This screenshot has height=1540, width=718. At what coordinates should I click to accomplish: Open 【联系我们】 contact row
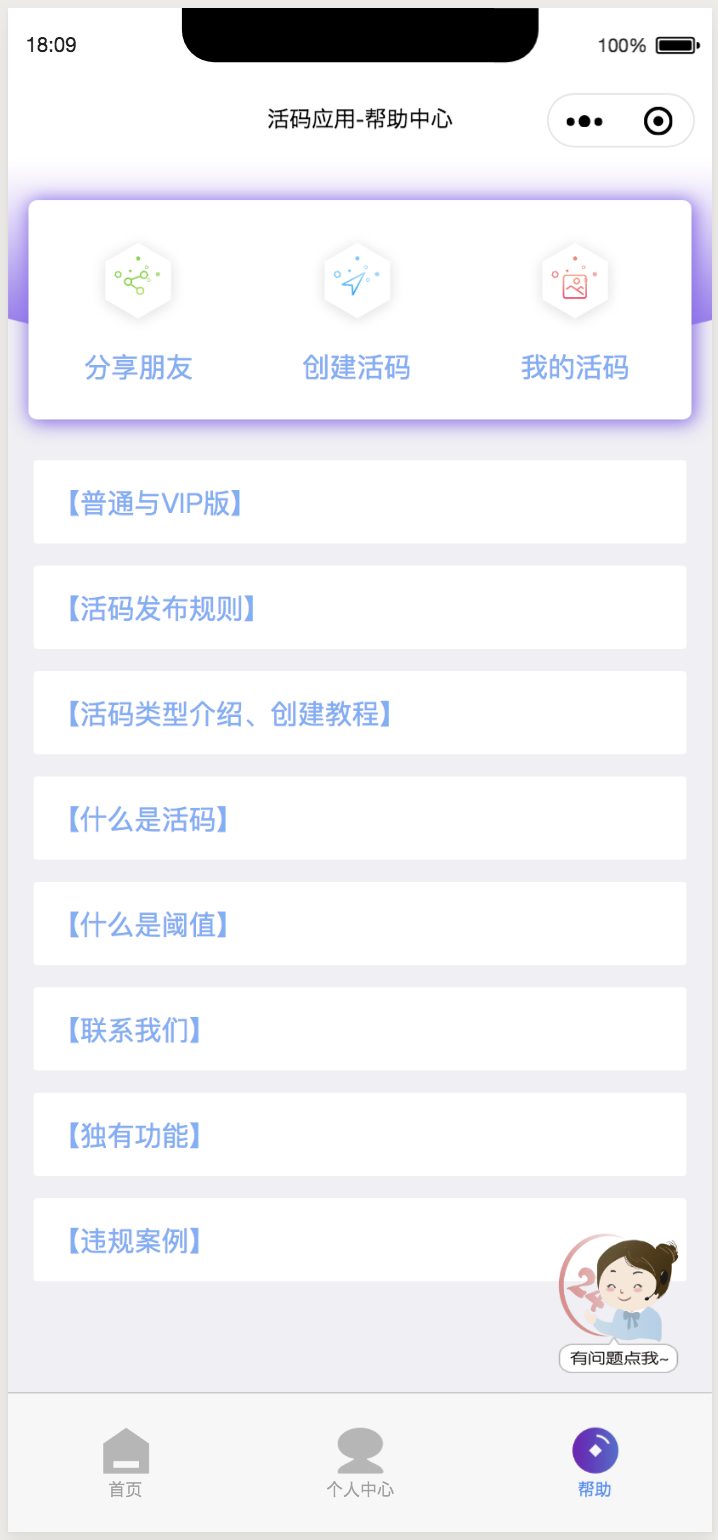point(360,1029)
